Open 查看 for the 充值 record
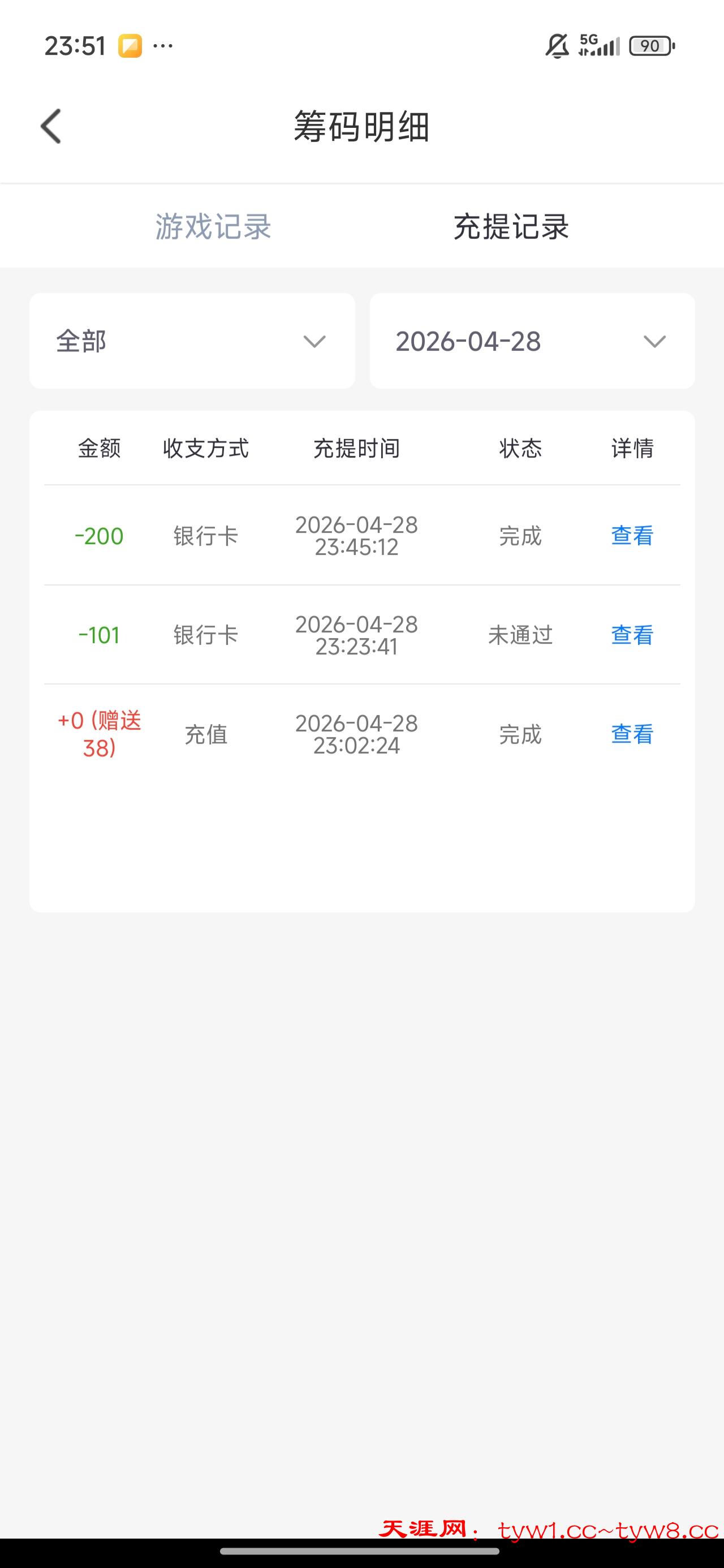 (x=632, y=734)
